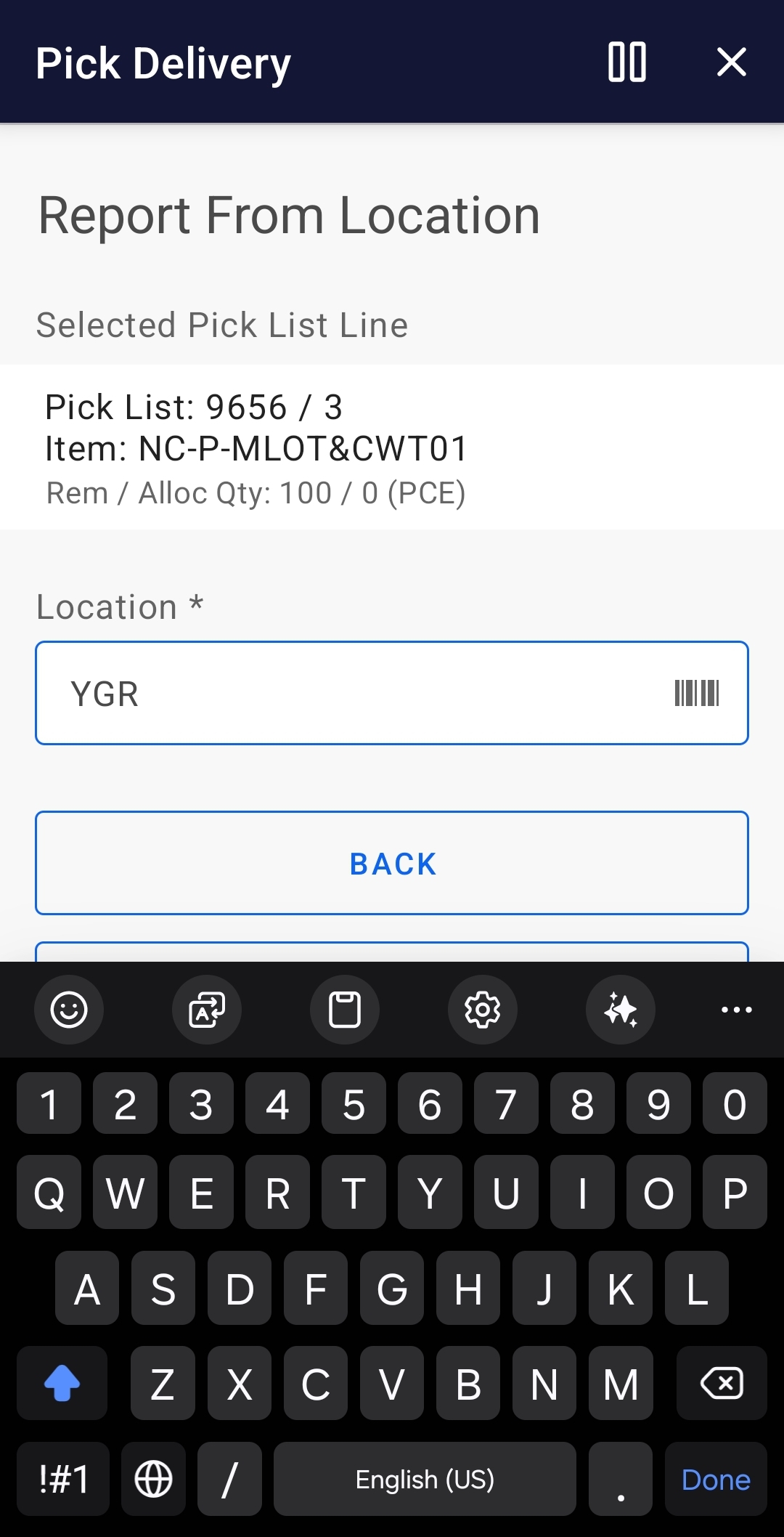Open the keyboard clipboard

(344, 1010)
